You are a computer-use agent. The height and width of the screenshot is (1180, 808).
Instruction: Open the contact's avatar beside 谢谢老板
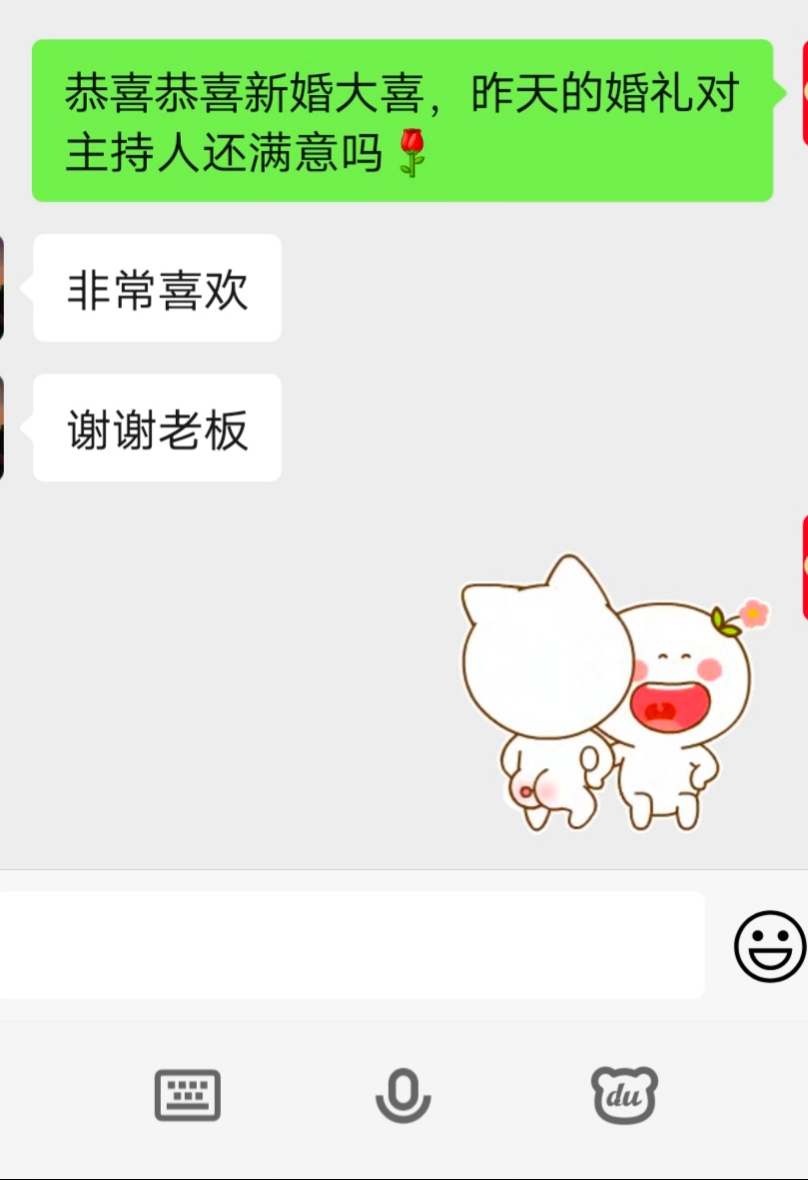3,428
